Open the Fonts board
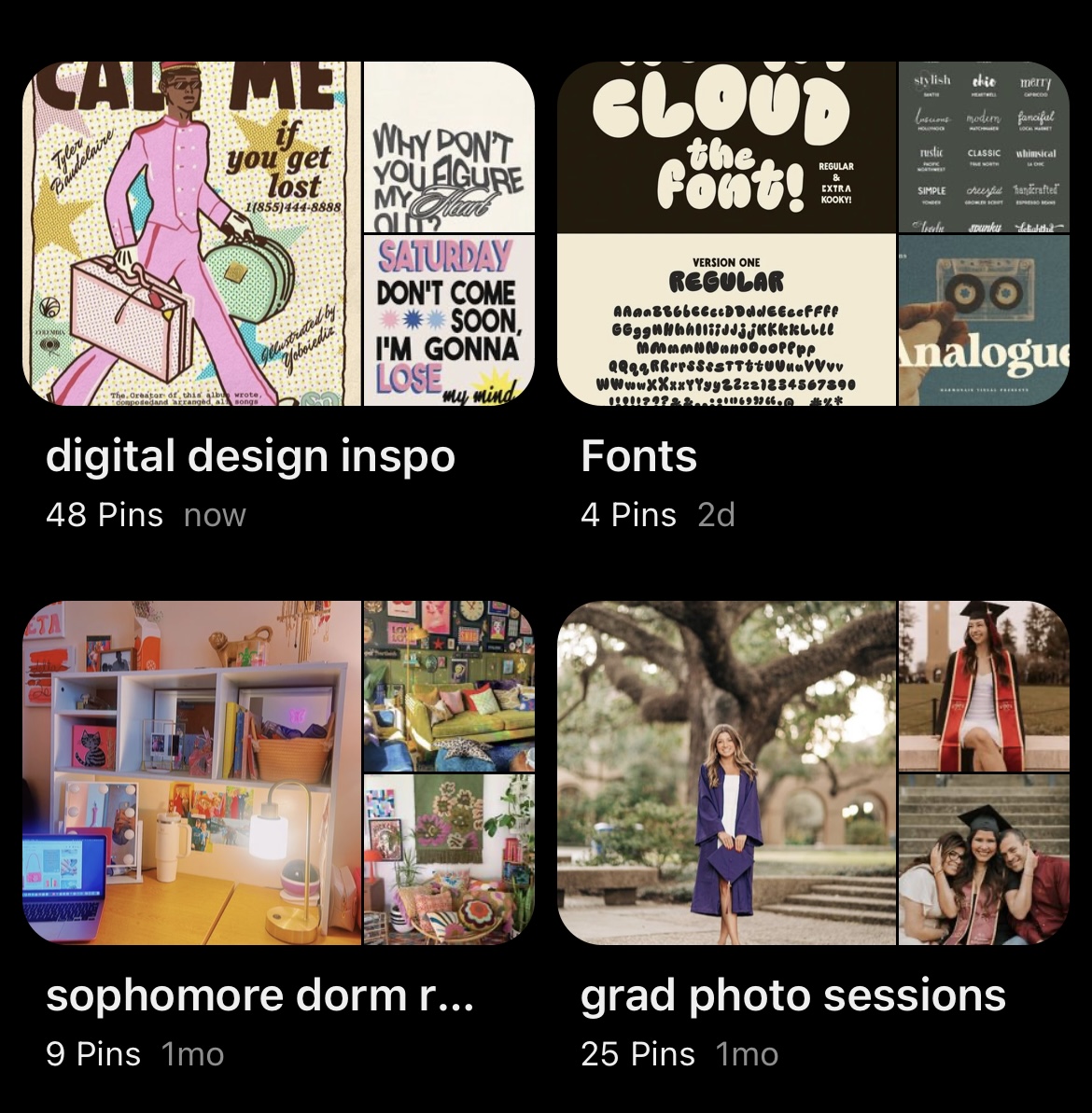The width and height of the screenshot is (1092, 1113). 812,234
